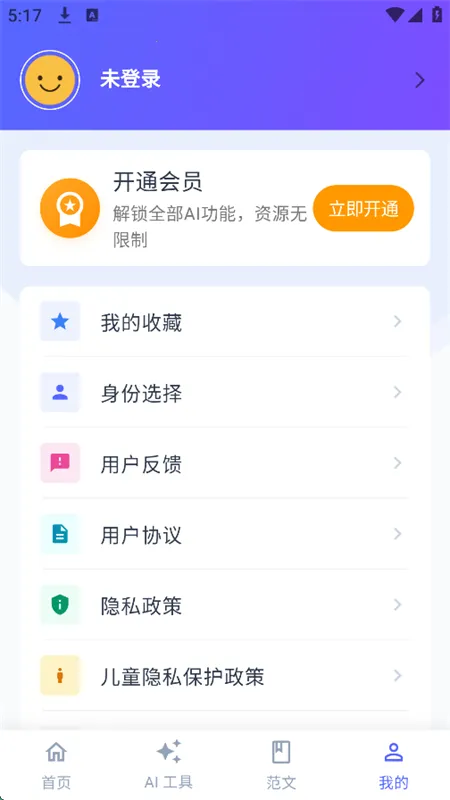Select the 我的 tab
The height and width of the screenshot is (800, 450).
393,765
